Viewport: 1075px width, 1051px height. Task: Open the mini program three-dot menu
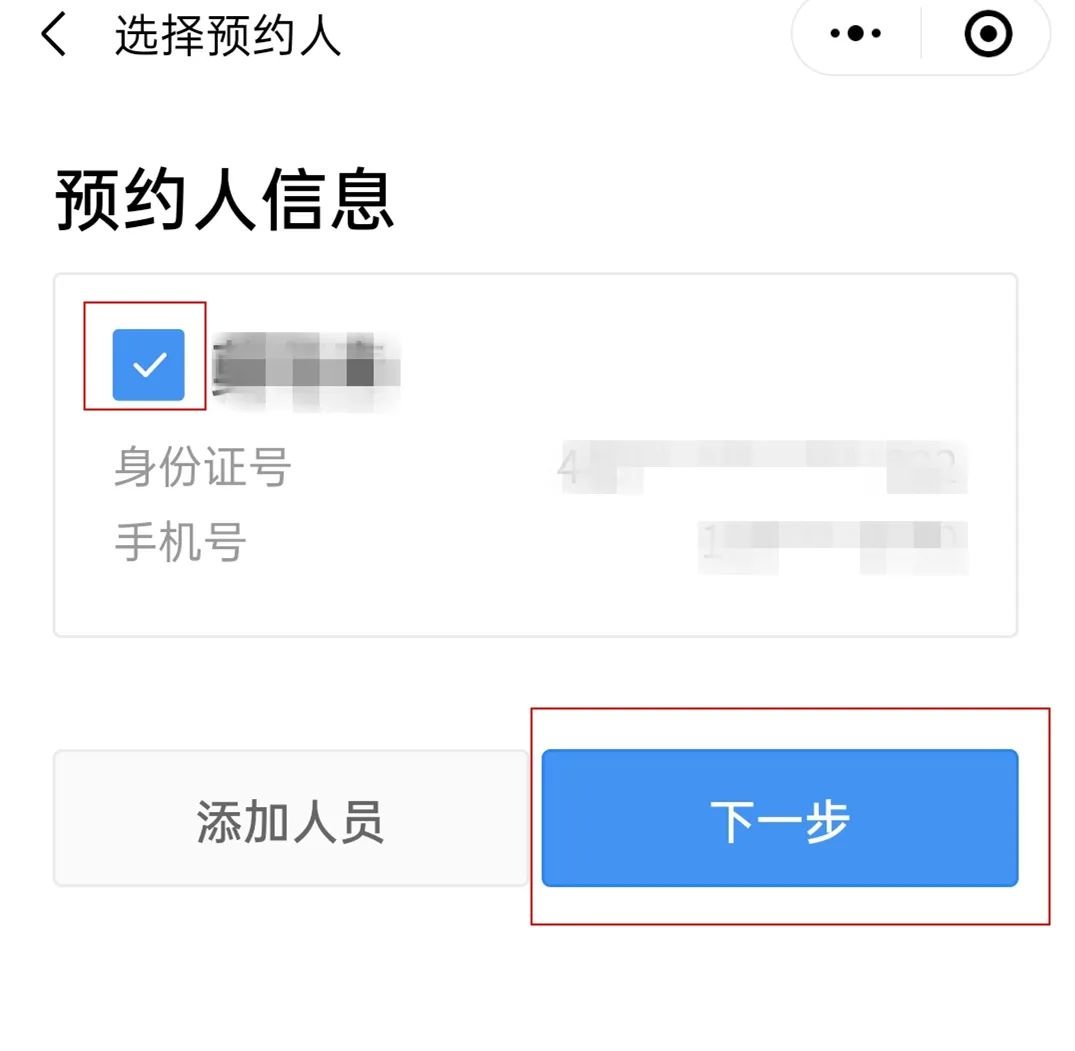point(855,35)
